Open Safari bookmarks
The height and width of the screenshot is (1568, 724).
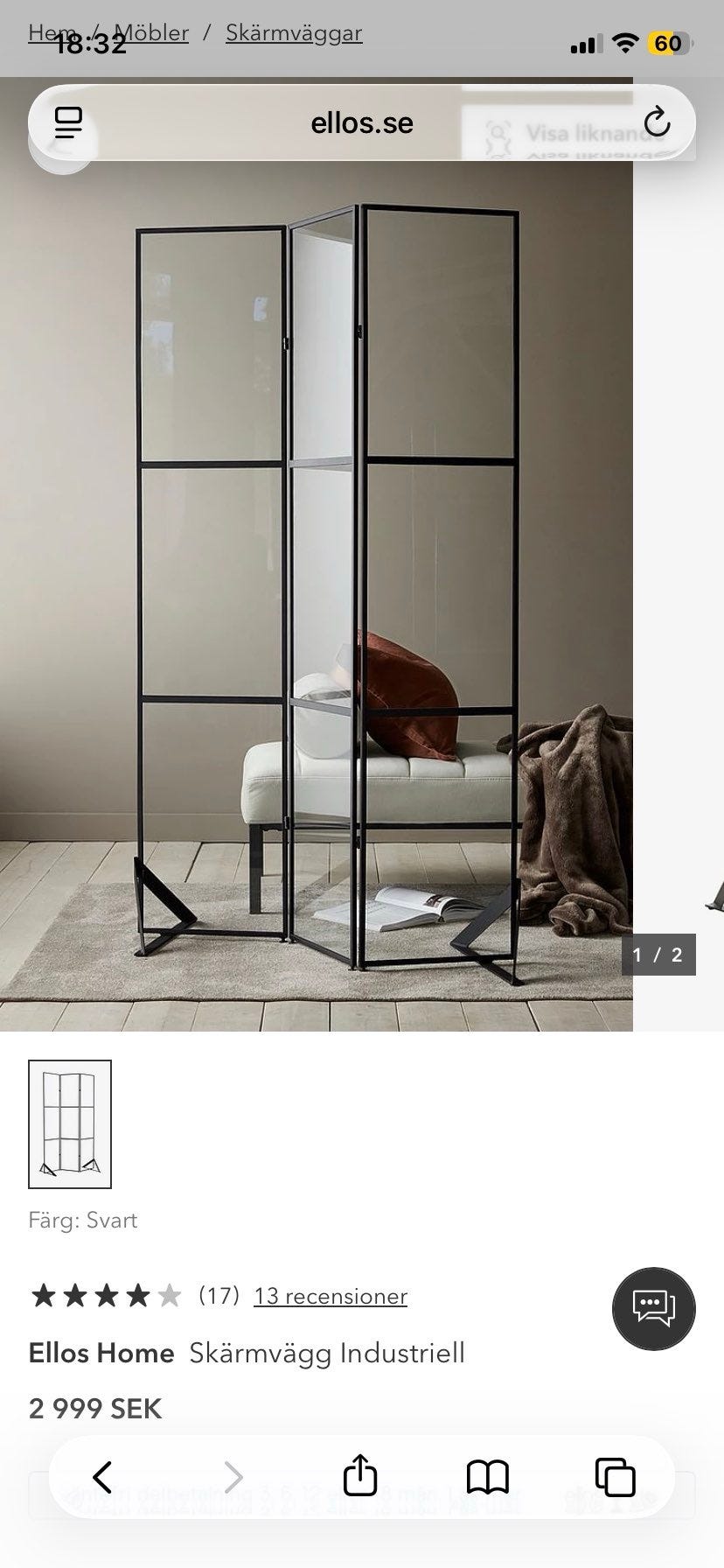point(489,1477)
